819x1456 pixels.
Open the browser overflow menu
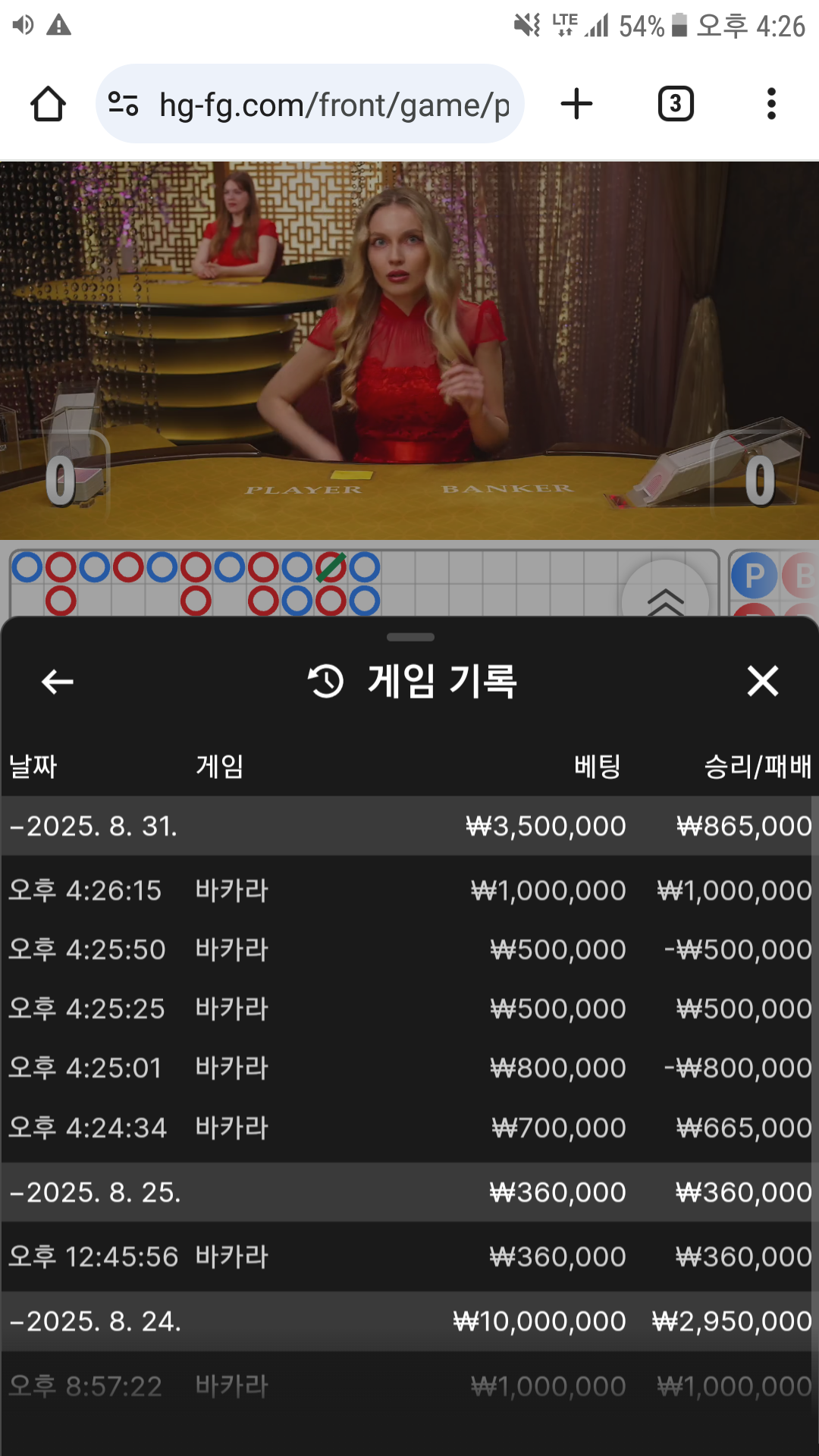[x=771, y=104]
